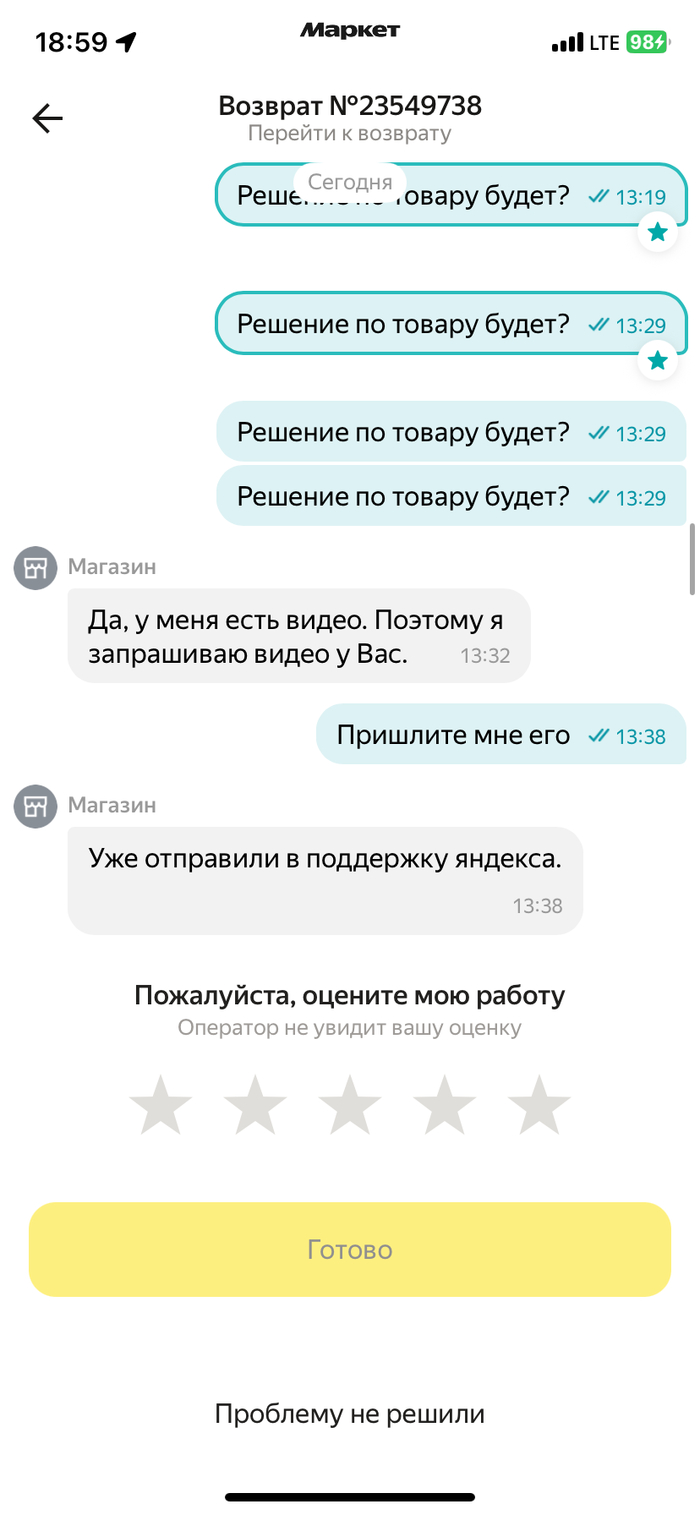Rate the operator five stars
The height and width of the screenshot is (1515, 700).
point(539,1106)
